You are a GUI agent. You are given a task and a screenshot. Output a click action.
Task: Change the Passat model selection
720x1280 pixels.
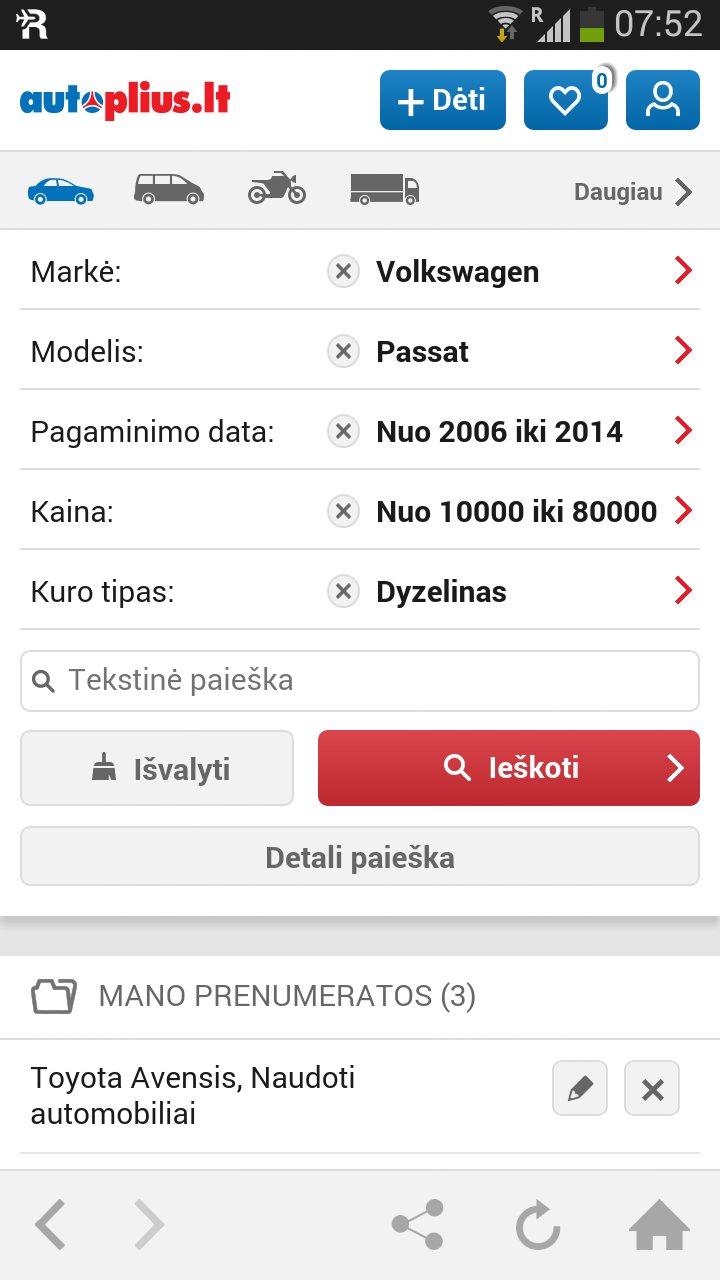click(x=360, y=351)
